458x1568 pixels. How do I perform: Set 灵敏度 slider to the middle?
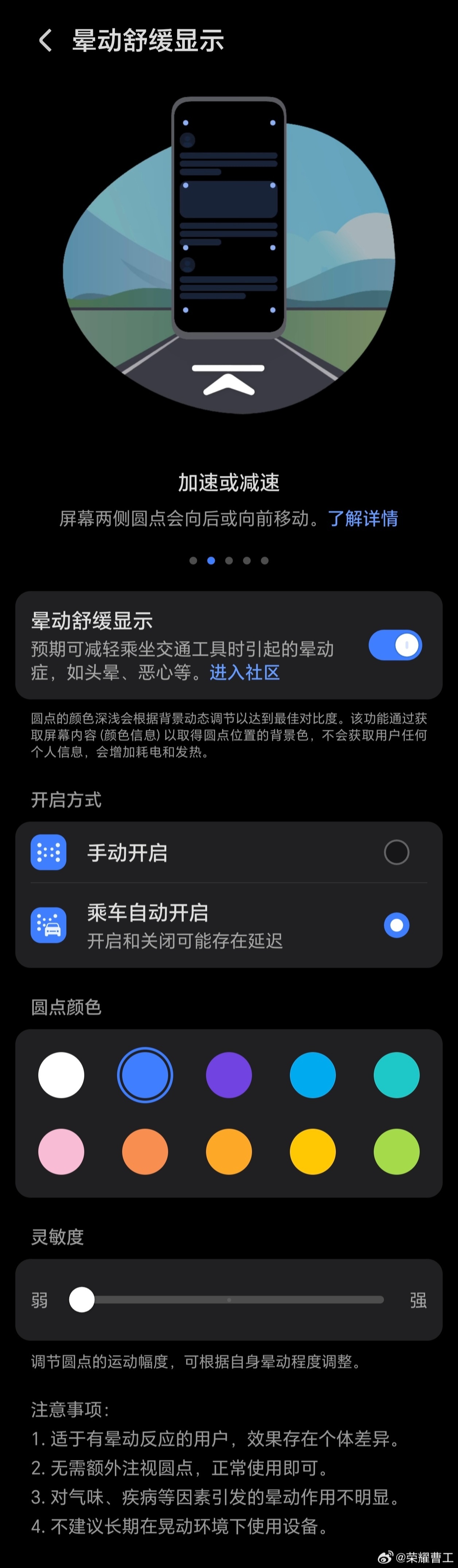pos(229,1300)
